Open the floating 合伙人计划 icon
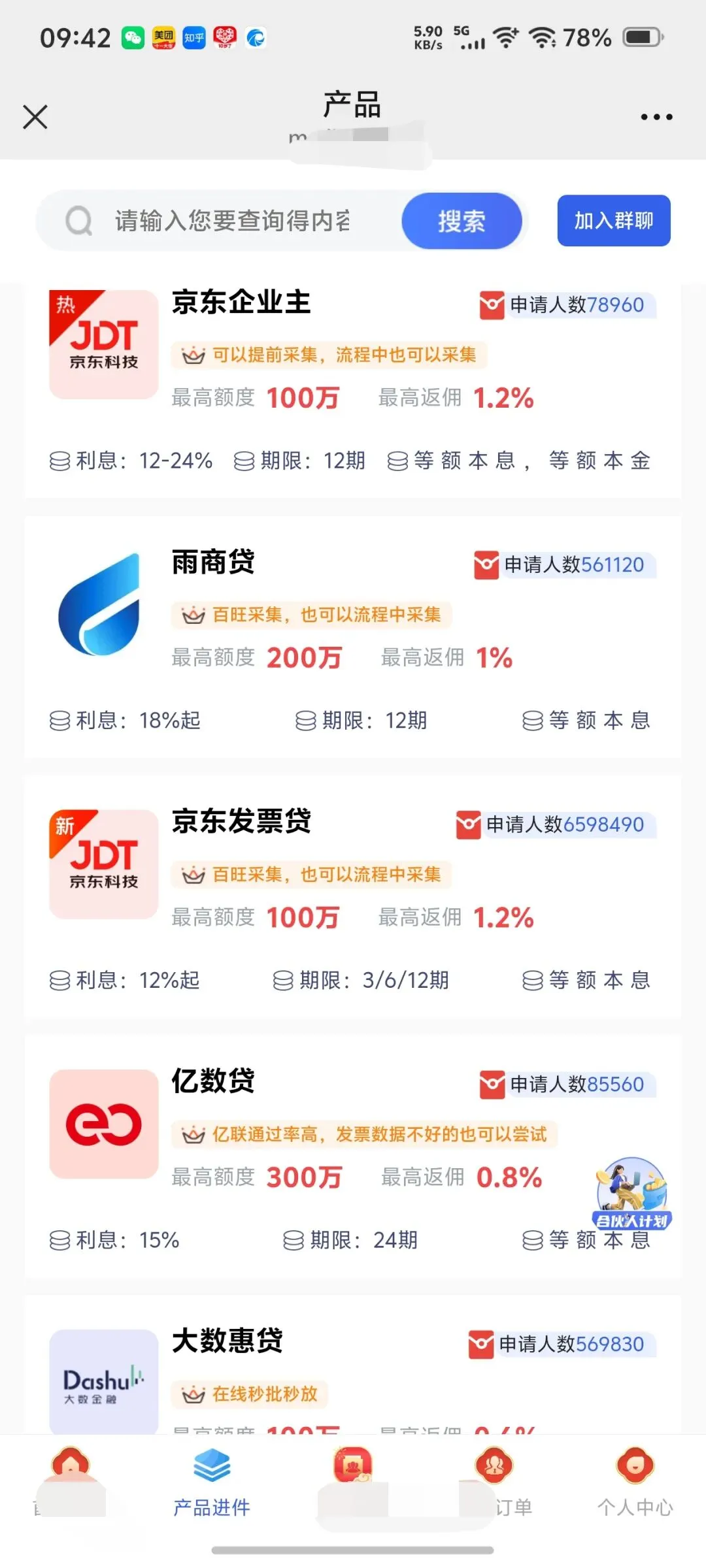 click(x=631, y=1193)
